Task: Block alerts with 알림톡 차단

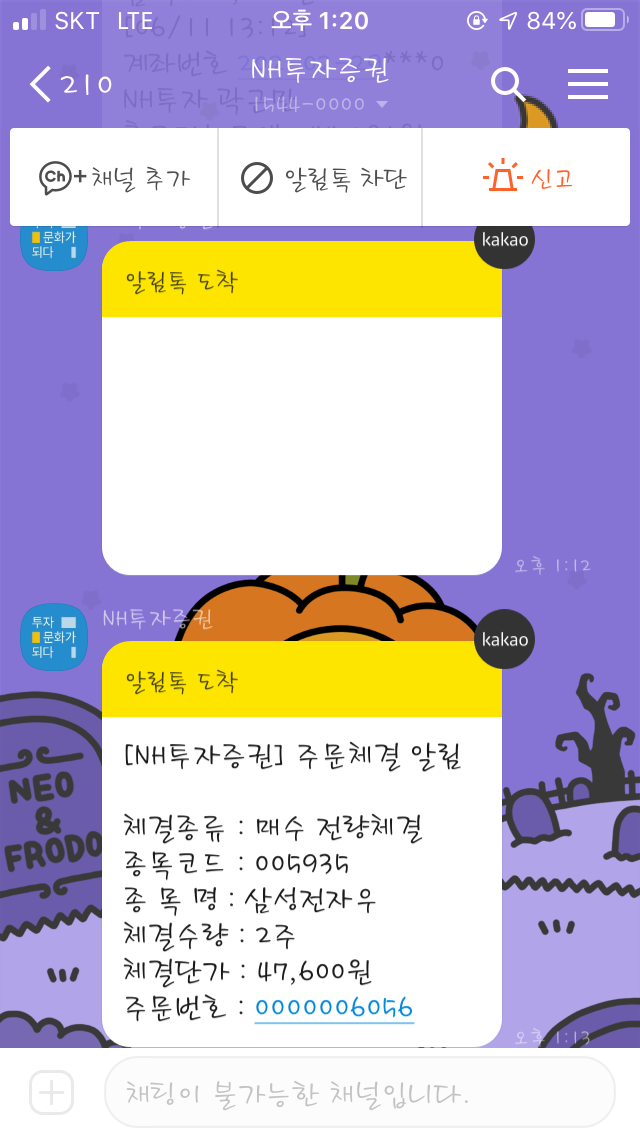Action: pos(320,178)
